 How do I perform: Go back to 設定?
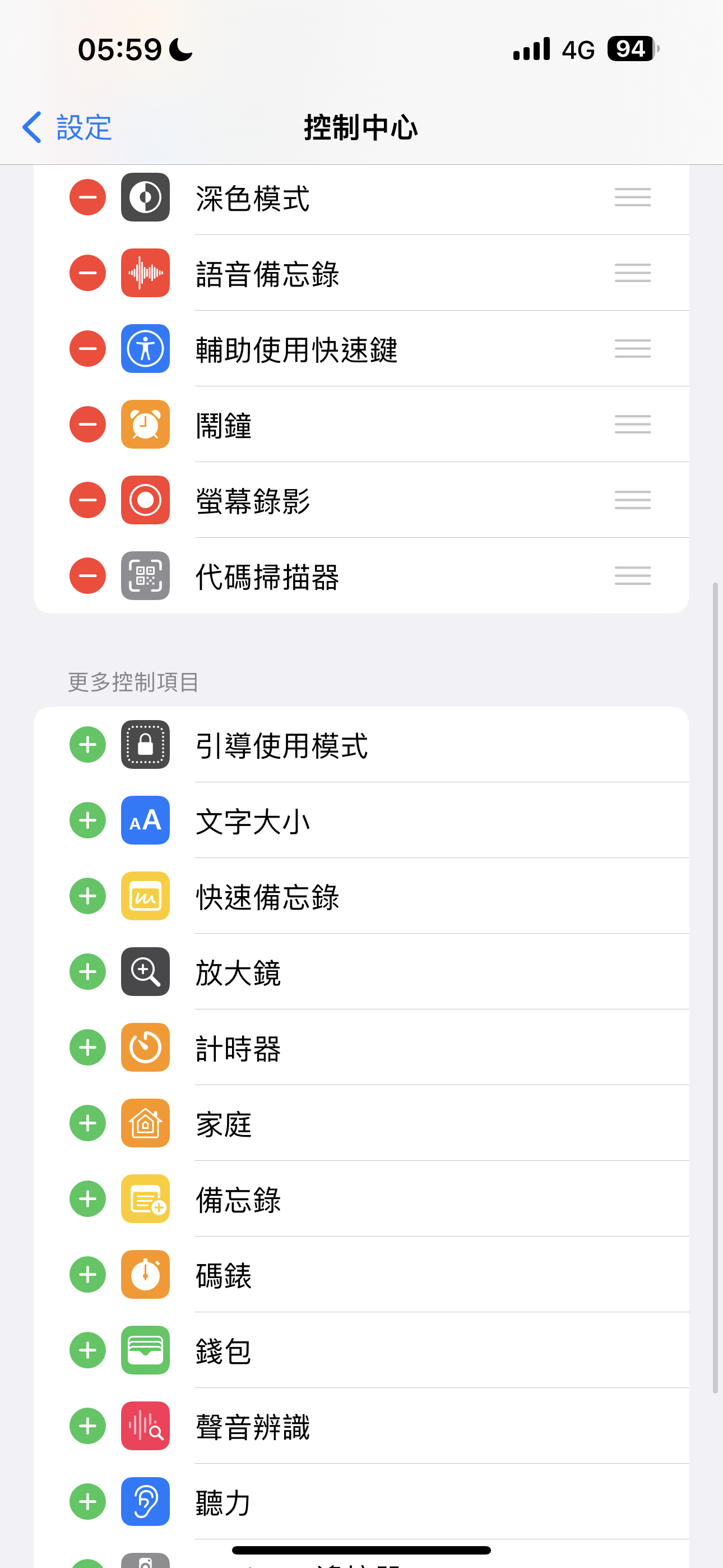[67, 127]
